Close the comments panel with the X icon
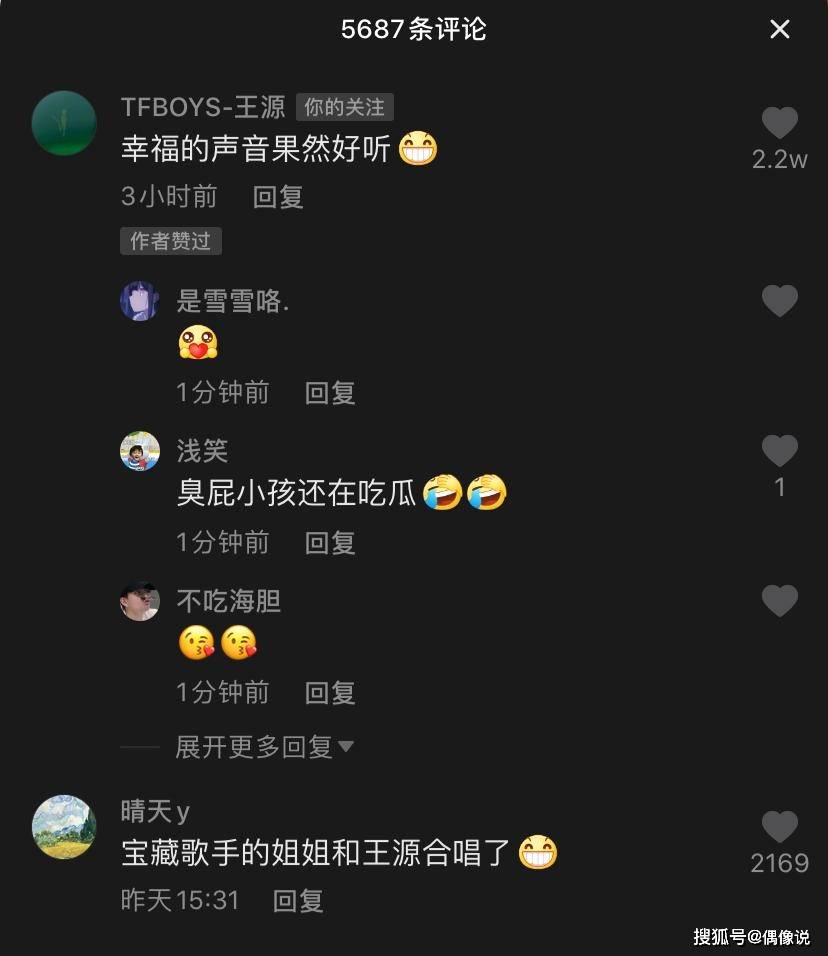The image size is (828, 956). (x=780, y=30)
